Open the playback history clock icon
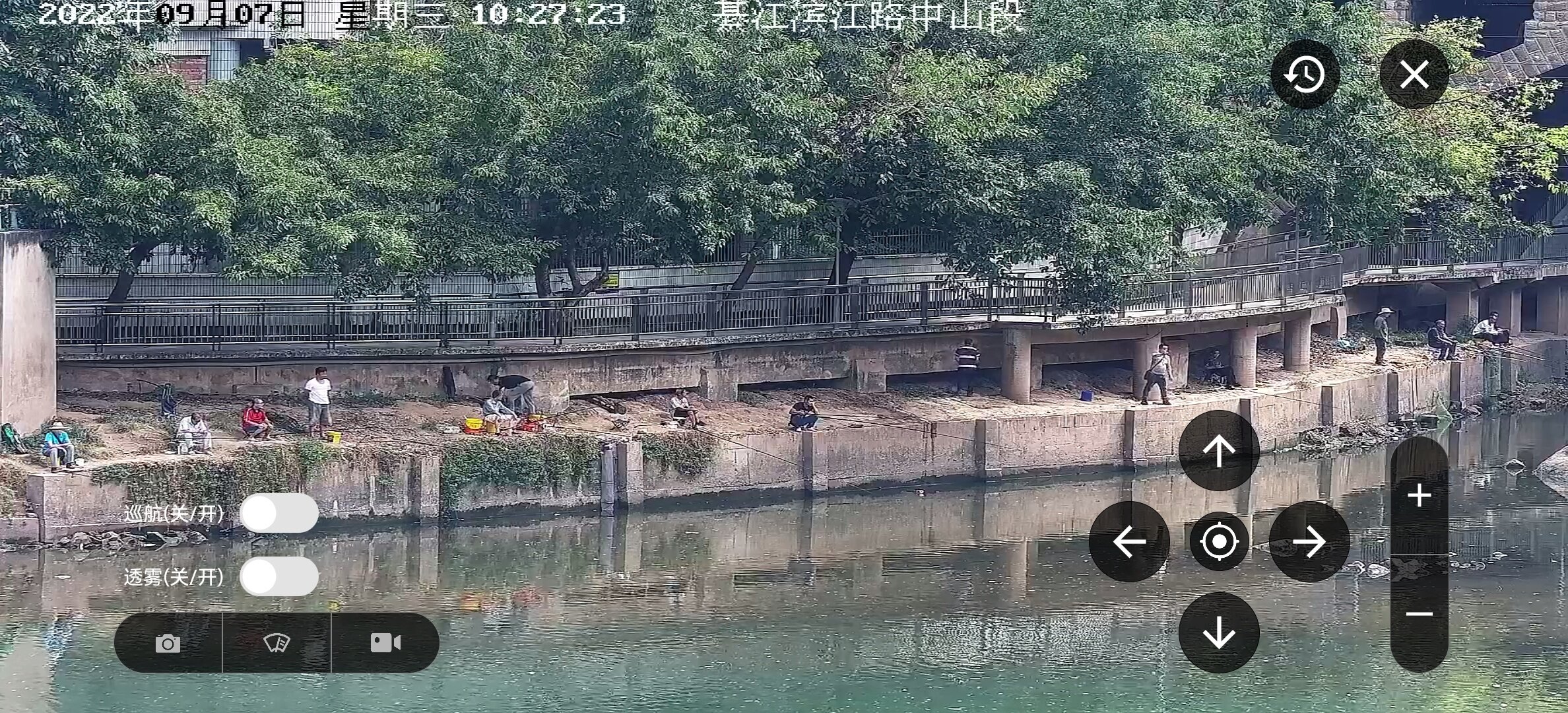 click(x=1305, y=75)
